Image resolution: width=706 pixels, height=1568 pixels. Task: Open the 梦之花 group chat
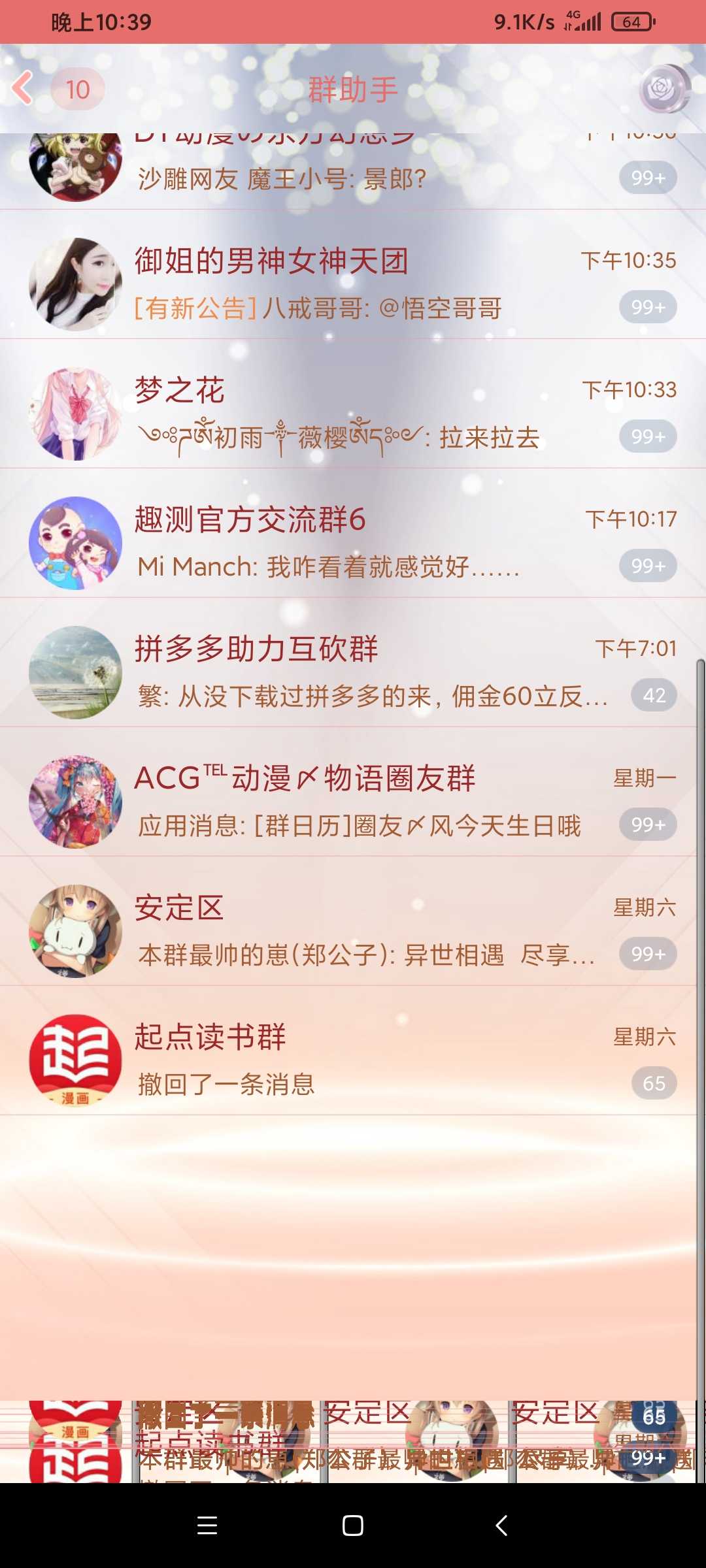tap(353, 404)
